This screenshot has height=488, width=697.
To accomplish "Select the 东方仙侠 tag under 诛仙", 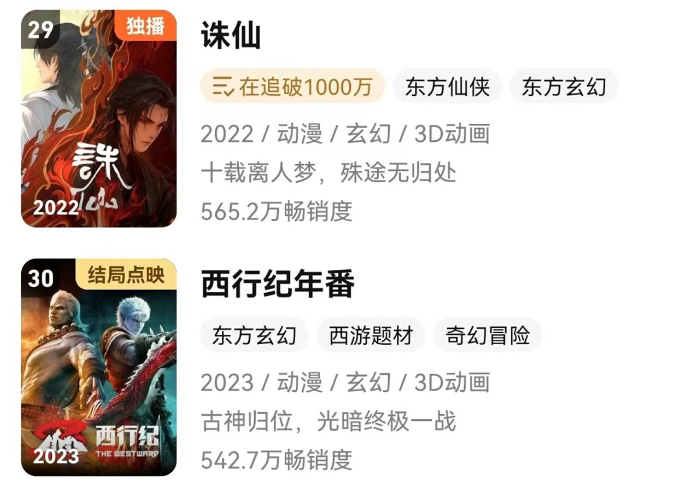I will tap(447, 86).
